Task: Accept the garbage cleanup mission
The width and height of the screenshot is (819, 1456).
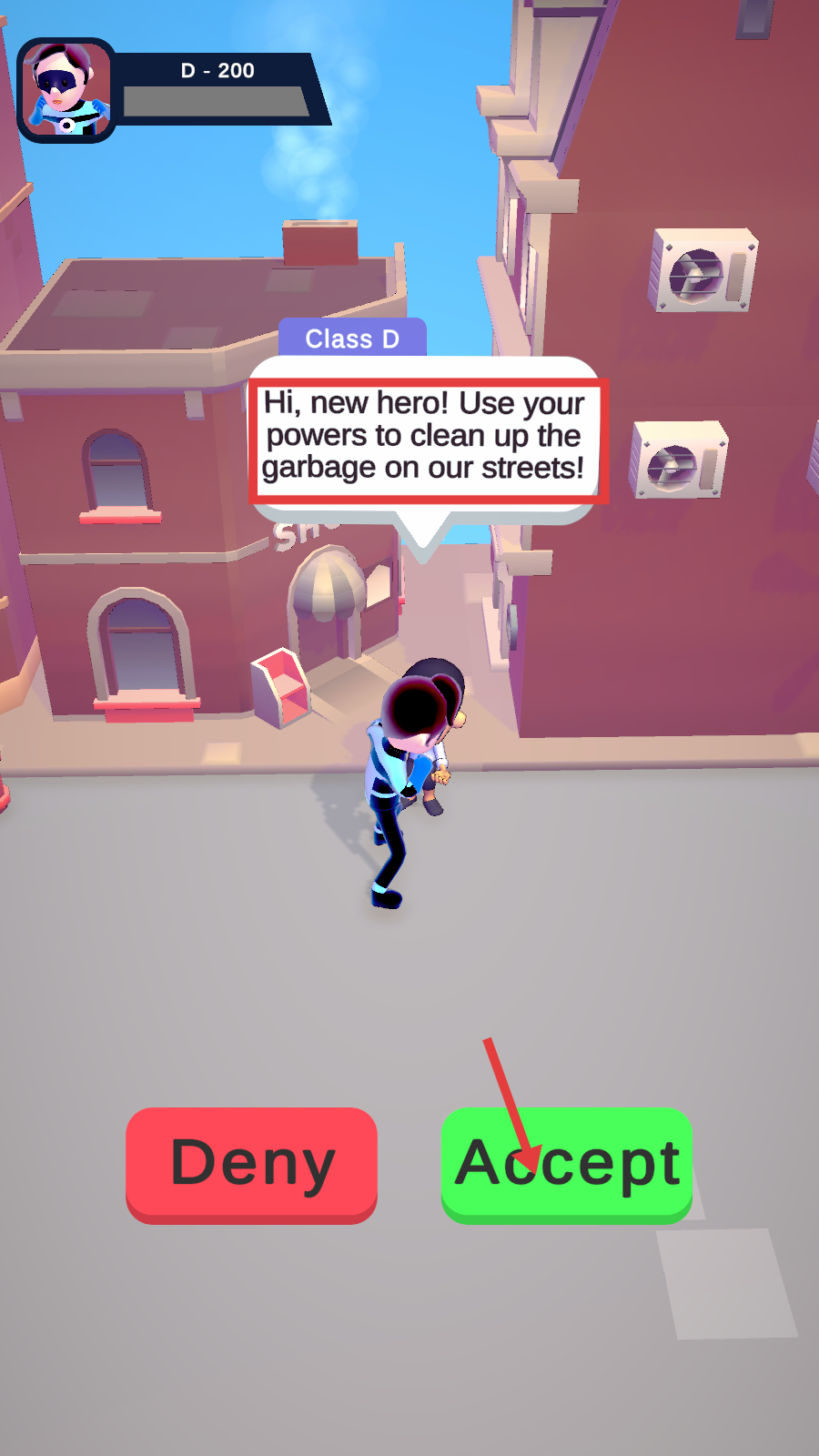Action: (566, 1163)
